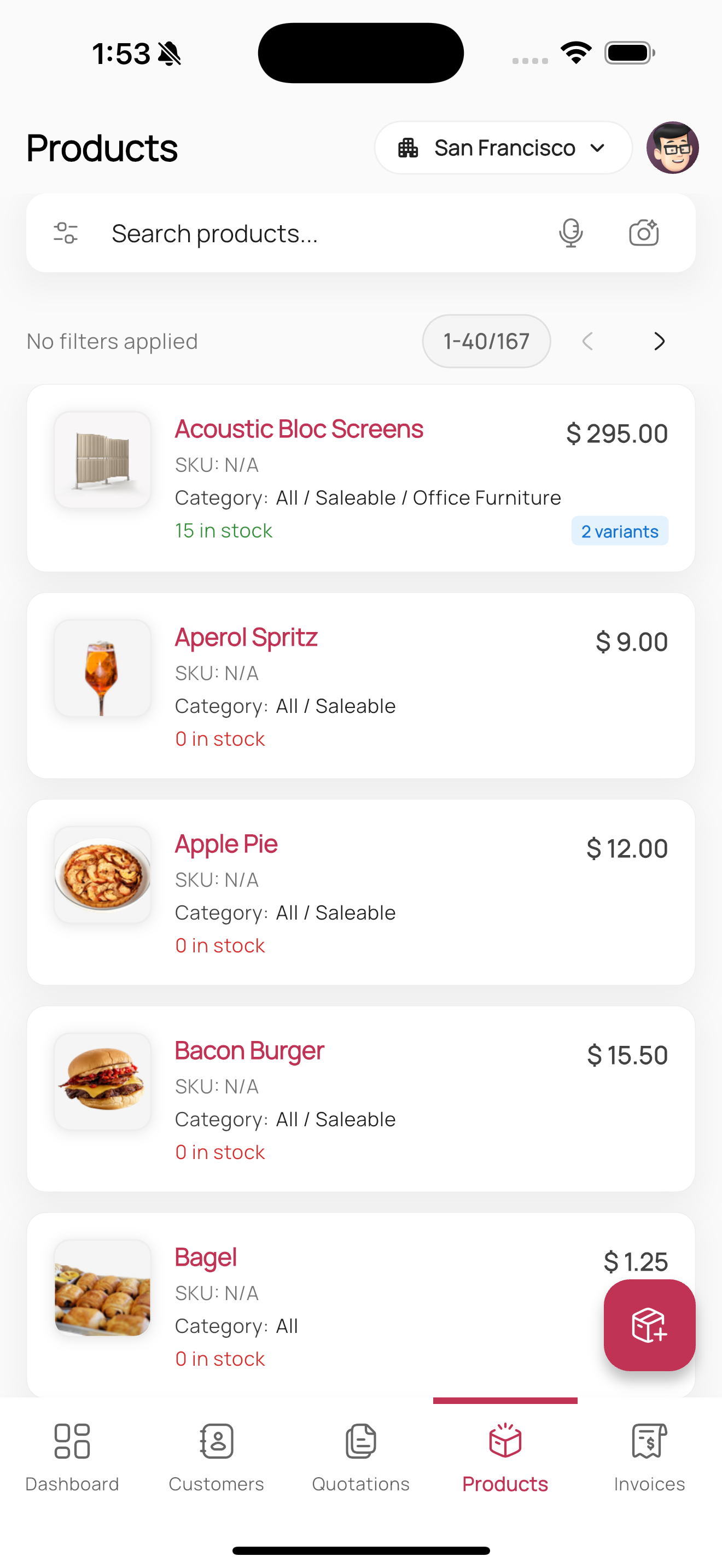Viewport: 722px width, 1568px height.
Task: Focus the Search products field
Action: pos(317,234)
